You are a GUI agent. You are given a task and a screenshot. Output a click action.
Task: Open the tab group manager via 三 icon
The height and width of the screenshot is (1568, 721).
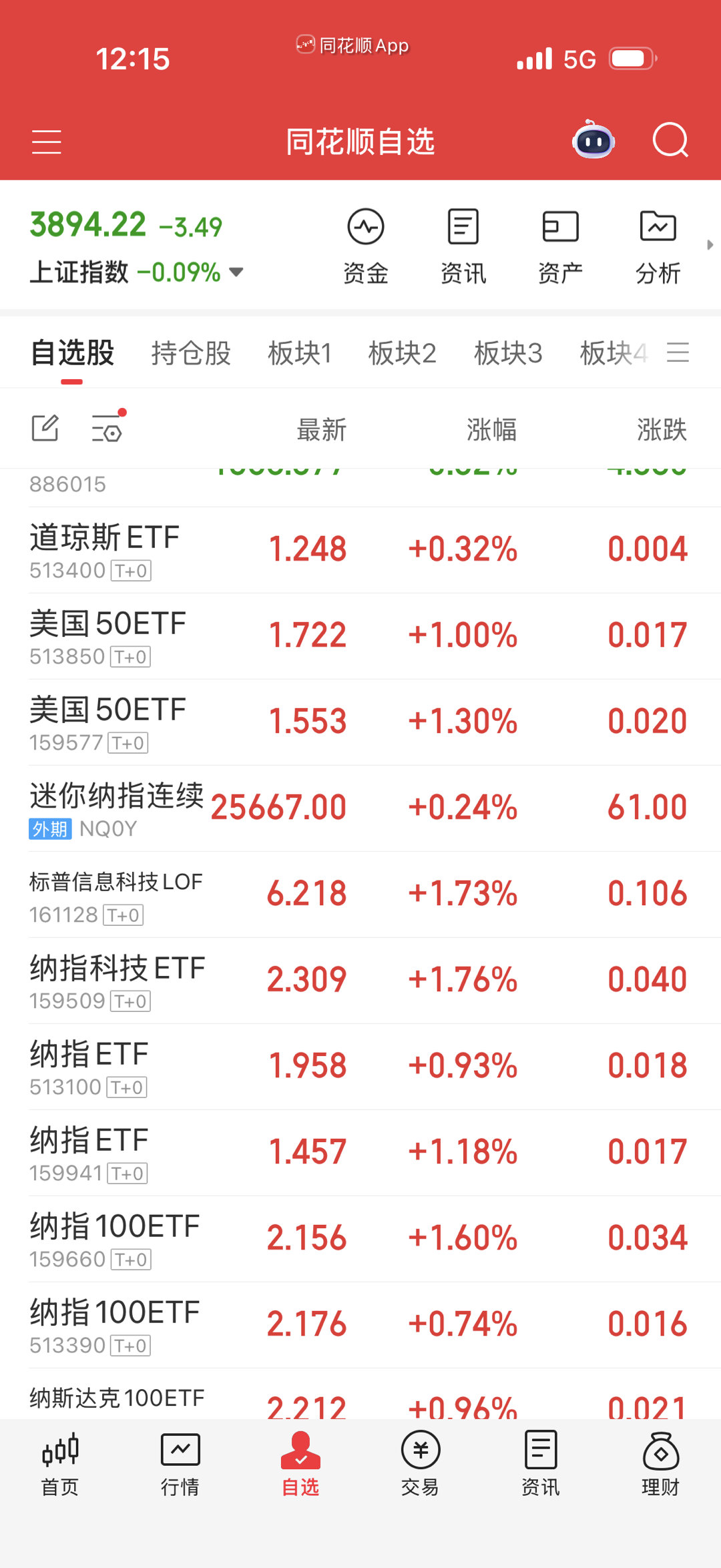click(x=678, y=352)
